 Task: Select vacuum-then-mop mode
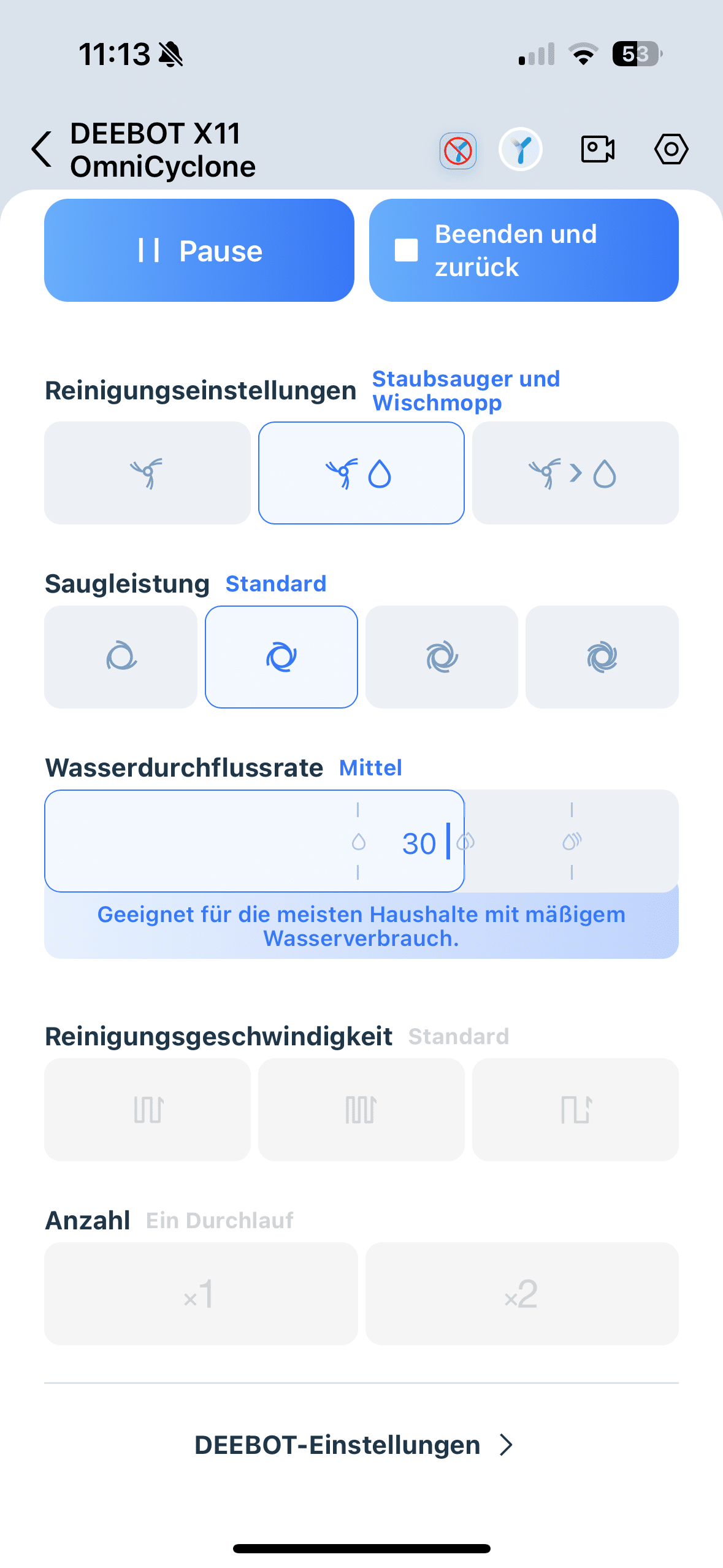click(575, 473)
